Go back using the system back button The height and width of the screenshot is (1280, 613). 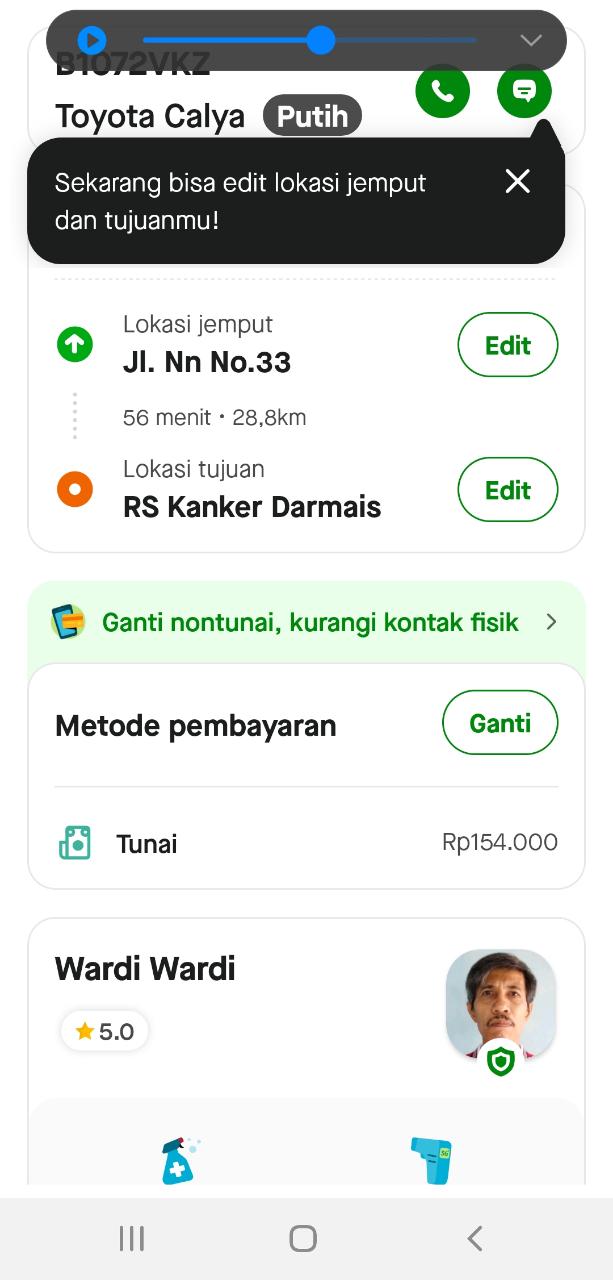click(x=475, y=1238)
